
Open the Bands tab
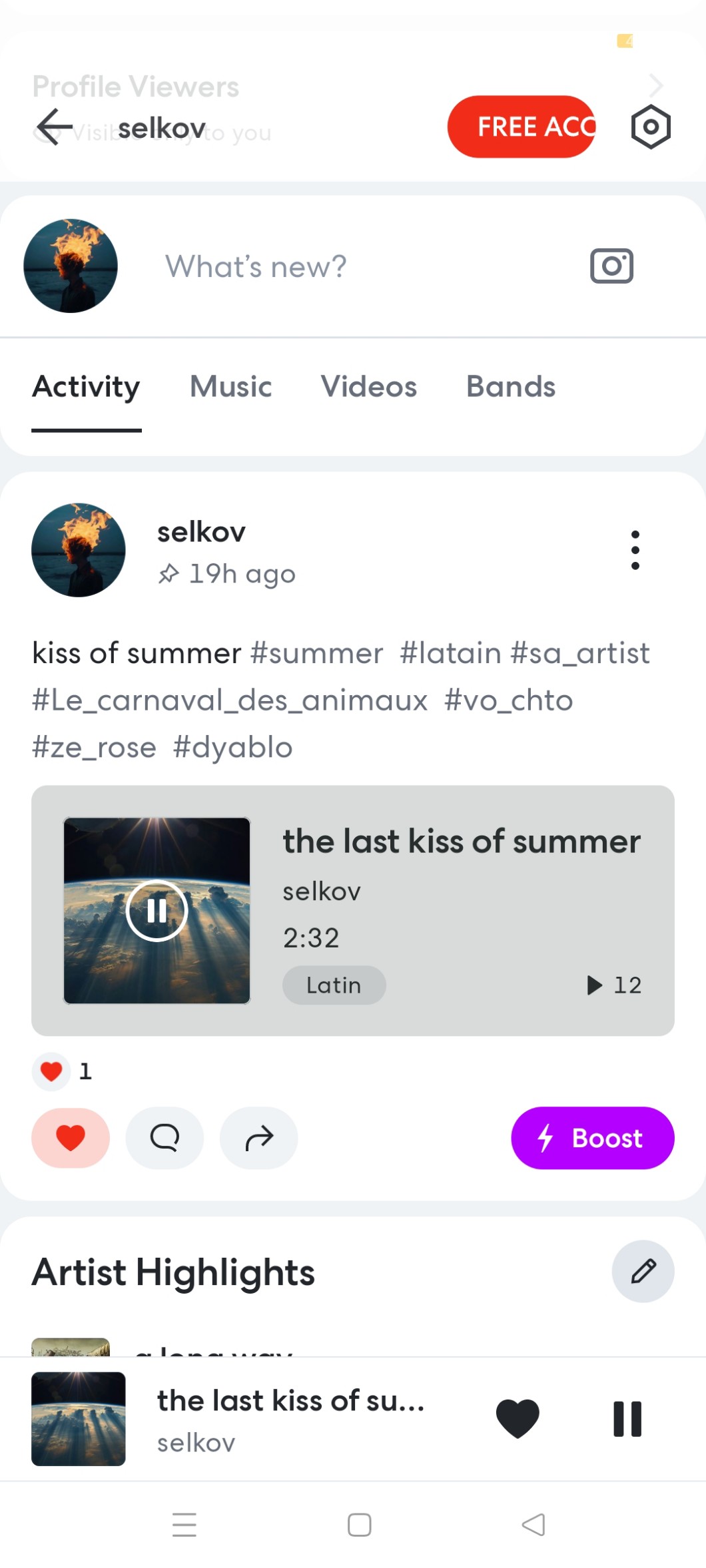click(510, 387)
